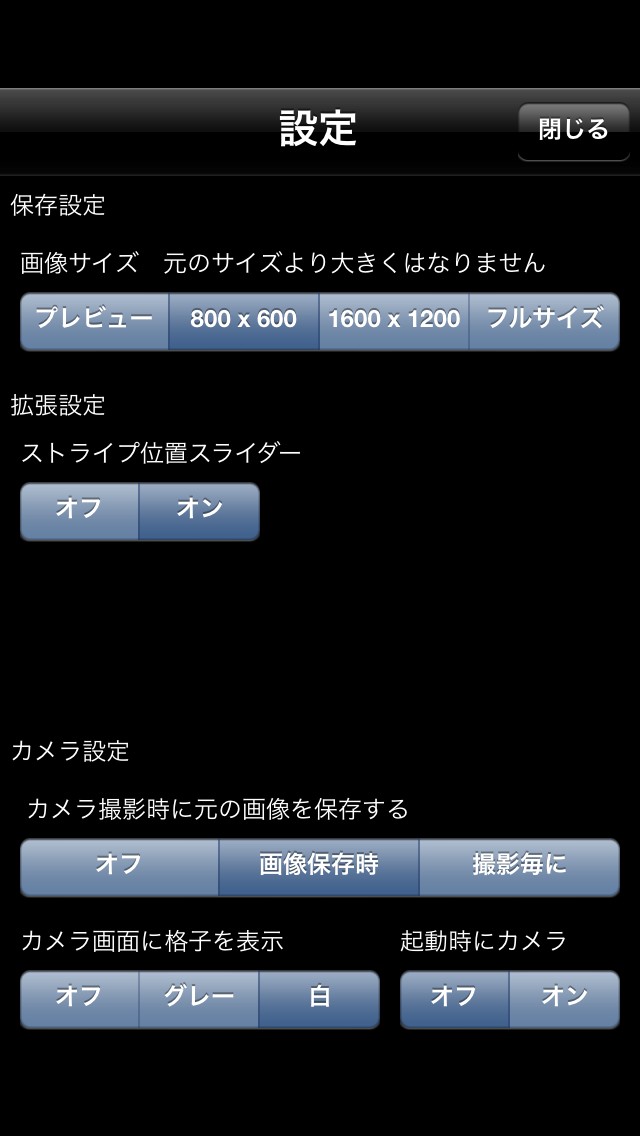Image resolution: width=640 pixels, height=1136 pixels.
Task: Choose 800 x 600 image size
Action: [x=244, y=321]
